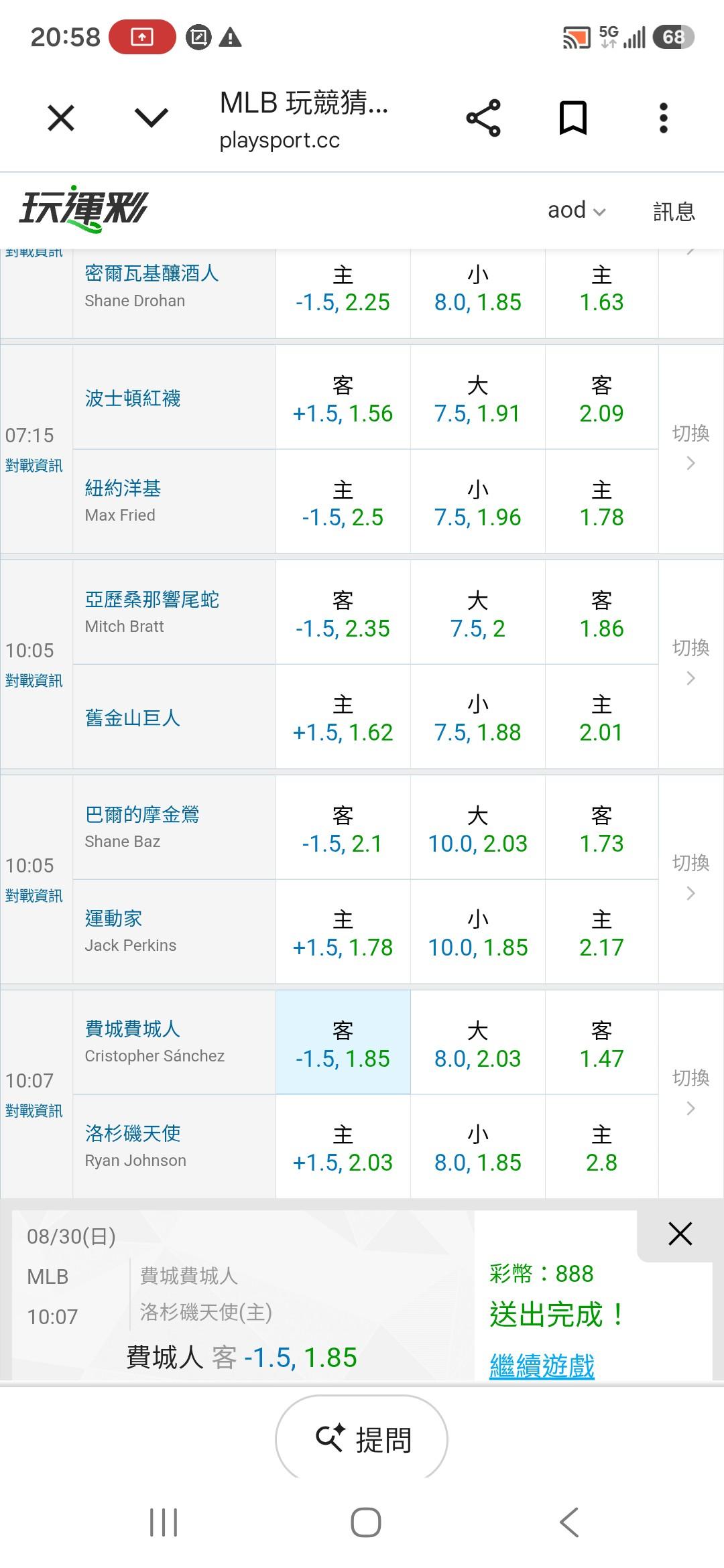Viewport: 724px width, 1568px height.
Task: Tap the 繼續遊戲 link
Action: coord(542,1365)
